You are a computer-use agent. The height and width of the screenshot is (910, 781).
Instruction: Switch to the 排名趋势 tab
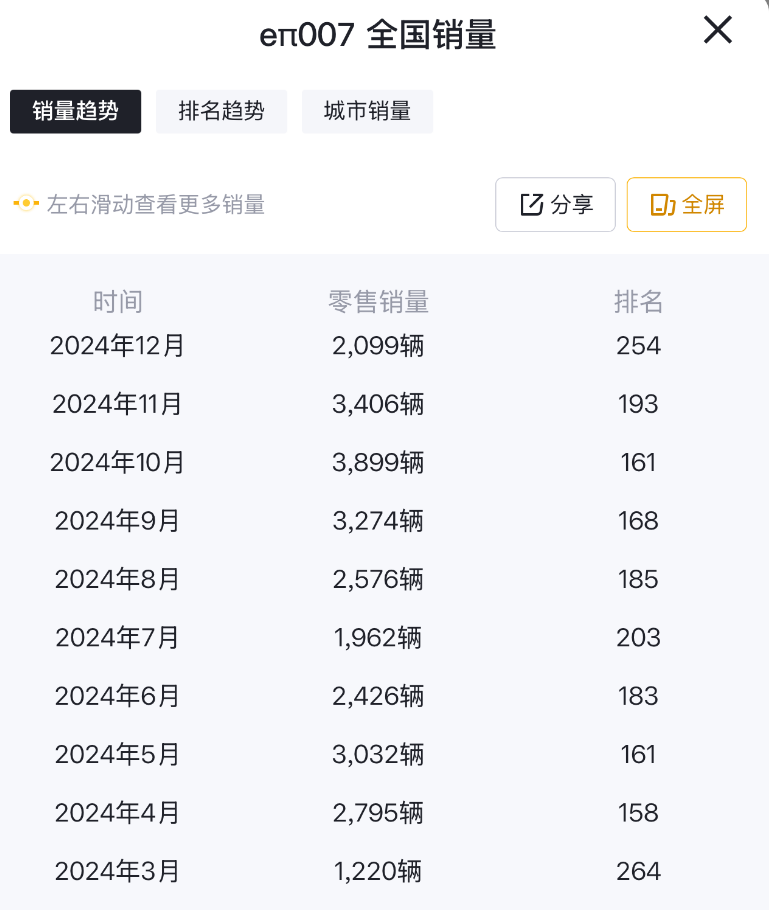point(221,112)
